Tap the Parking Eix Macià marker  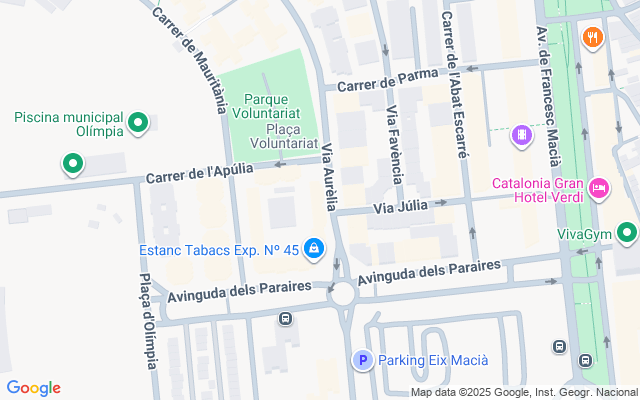pos(364,360)
